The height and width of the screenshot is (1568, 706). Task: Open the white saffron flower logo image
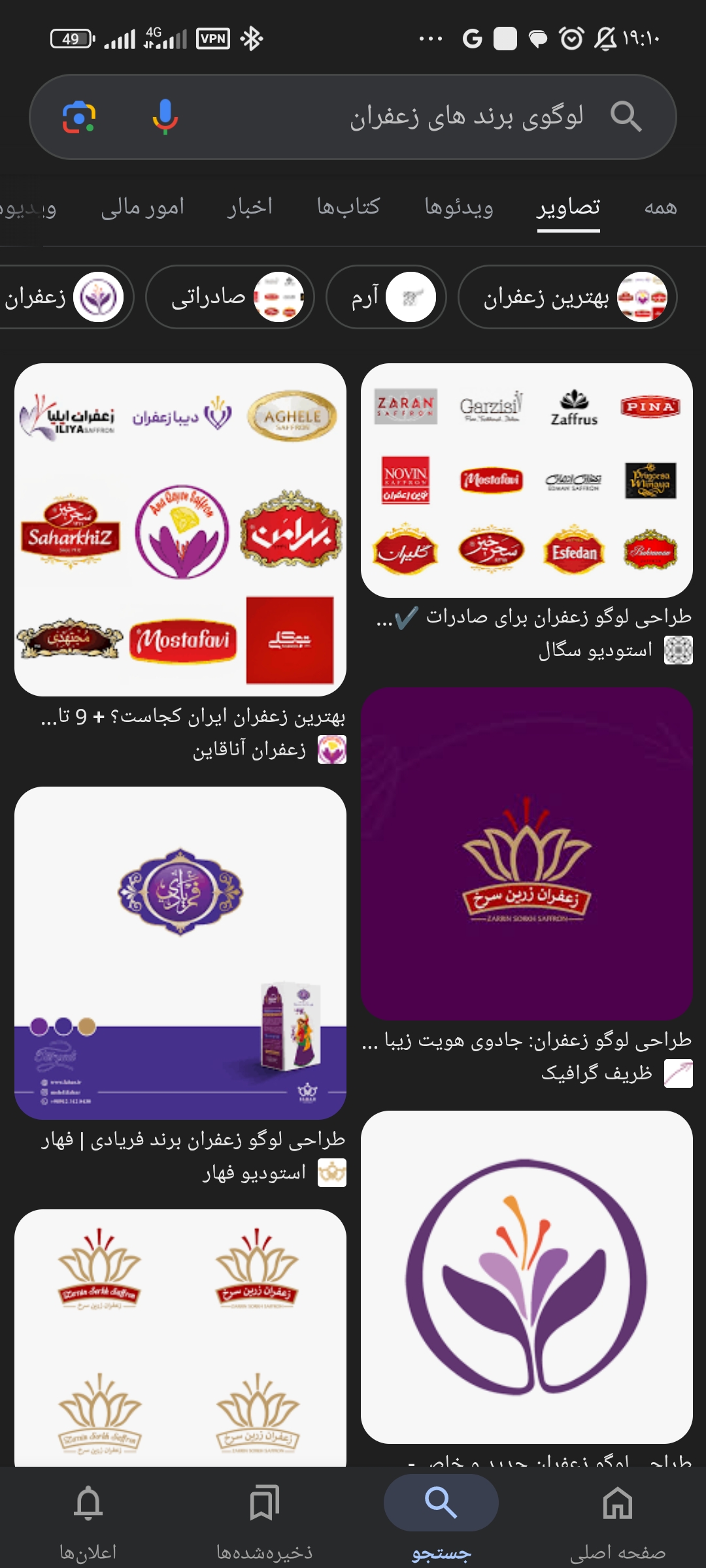(527, 1277)
